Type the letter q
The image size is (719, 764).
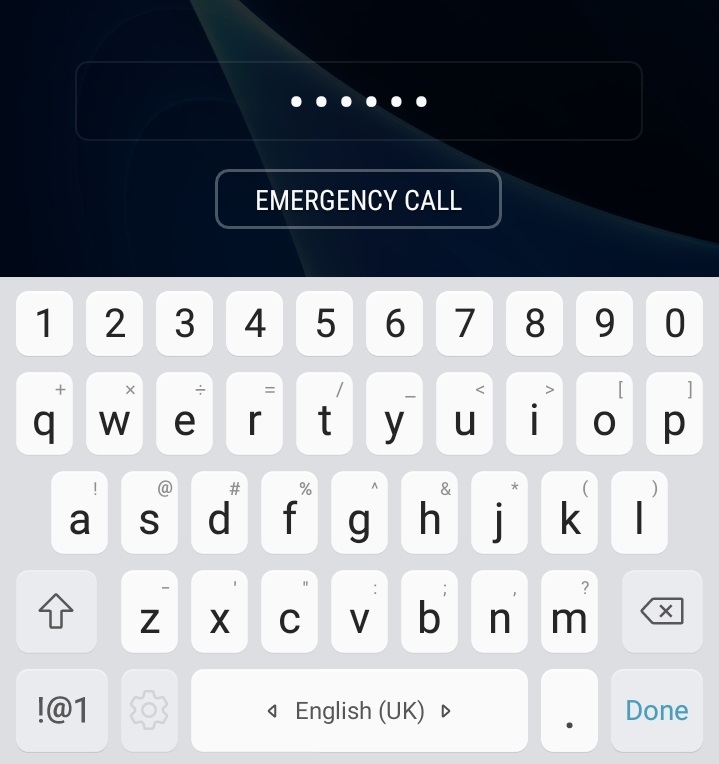tap(45, 415)
